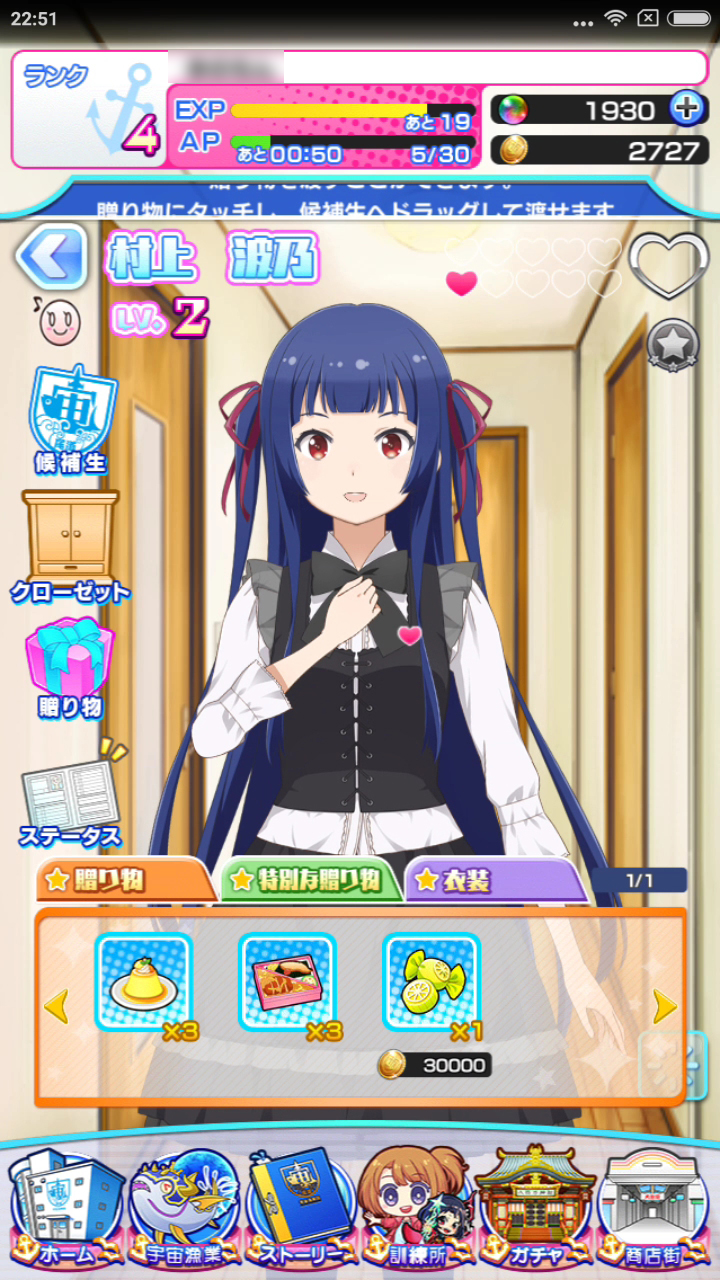Go back with the blue arrow button
The height and width of the screenshot is (1280, 720).
coord(49,256)
